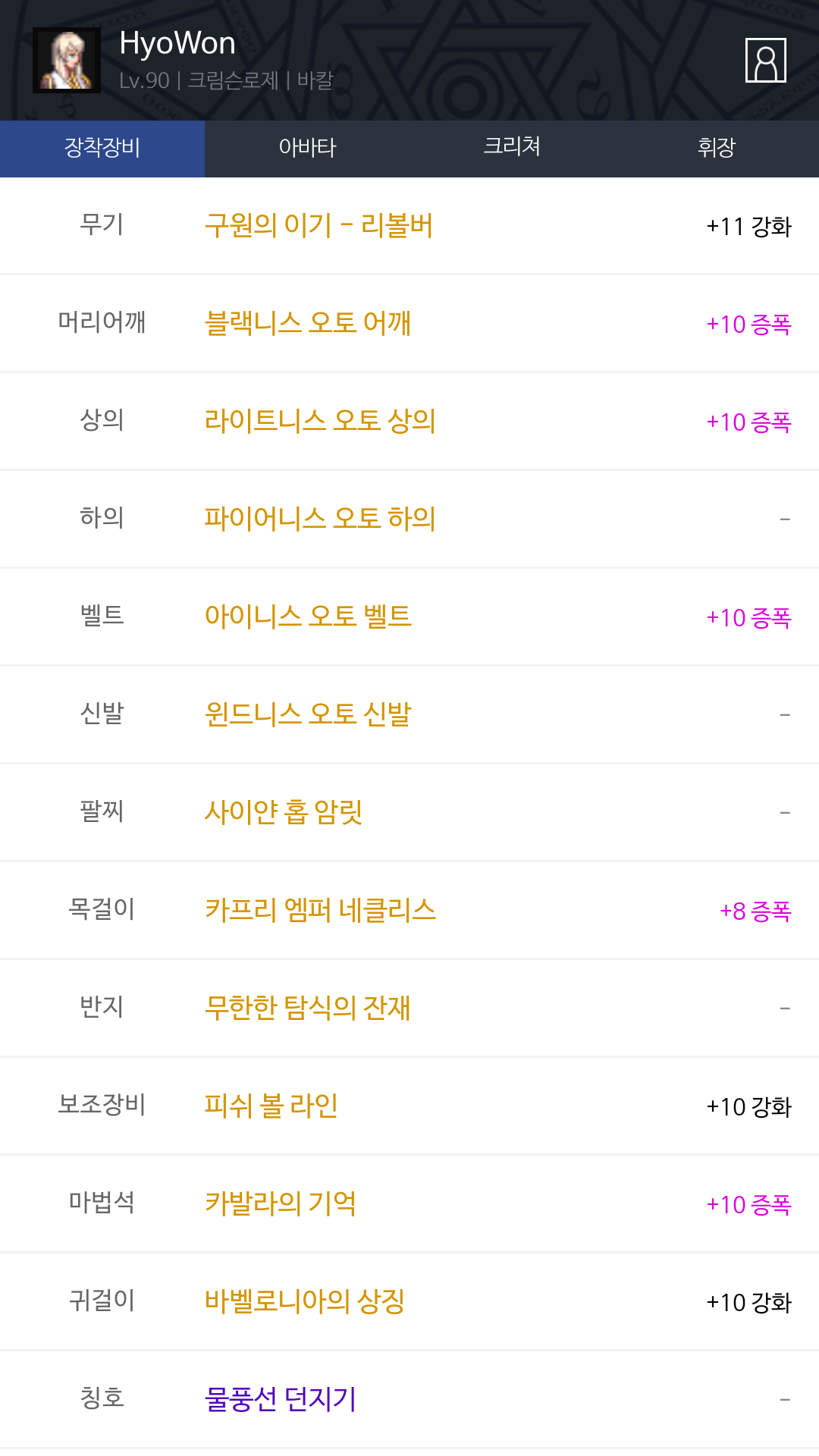
Task: View 블랙니스 오토 어깨 details
Action: (x=308, y=324)
